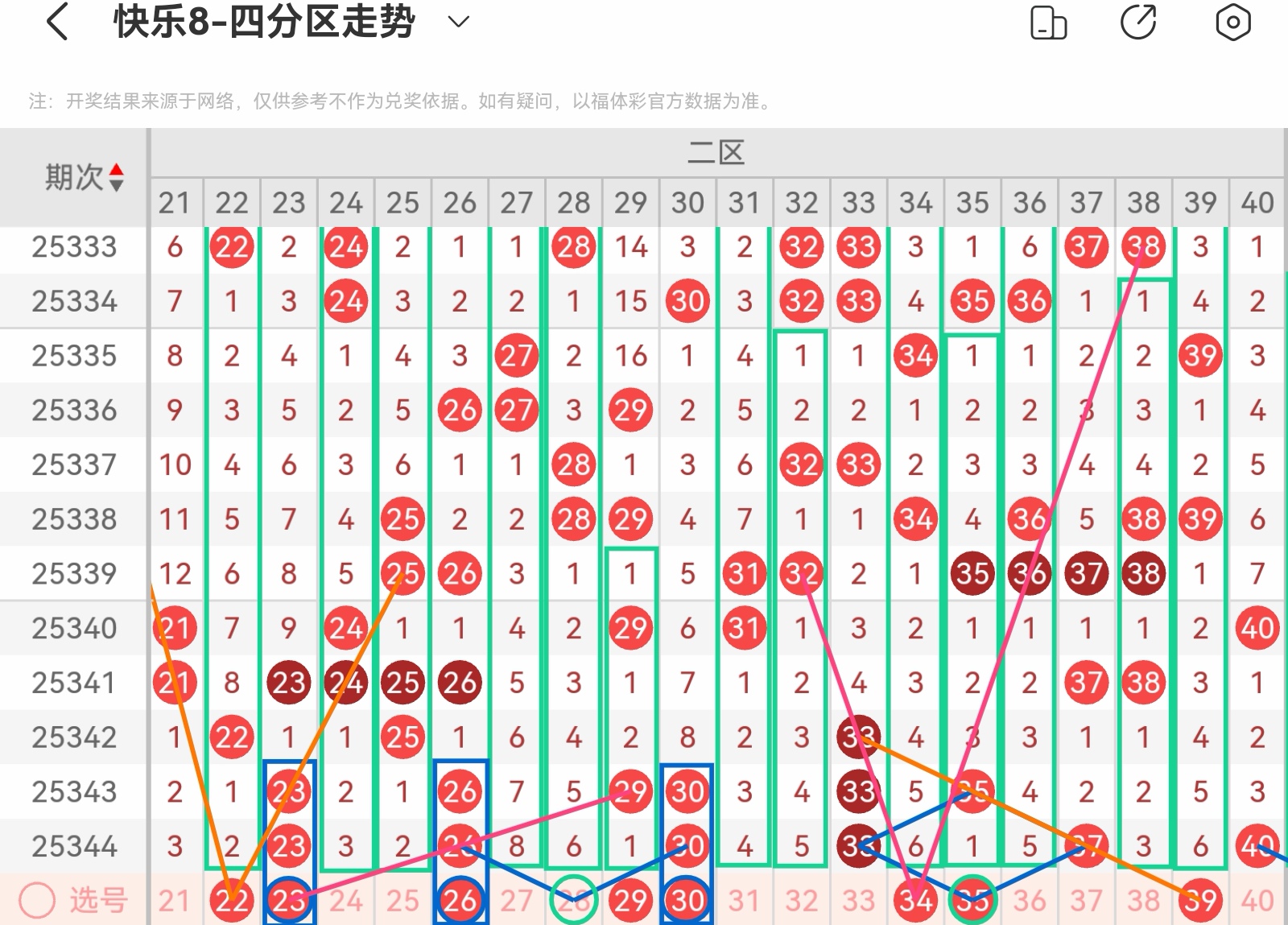
Task: Go back using the top-left arrow
Action: click(58, 23)
